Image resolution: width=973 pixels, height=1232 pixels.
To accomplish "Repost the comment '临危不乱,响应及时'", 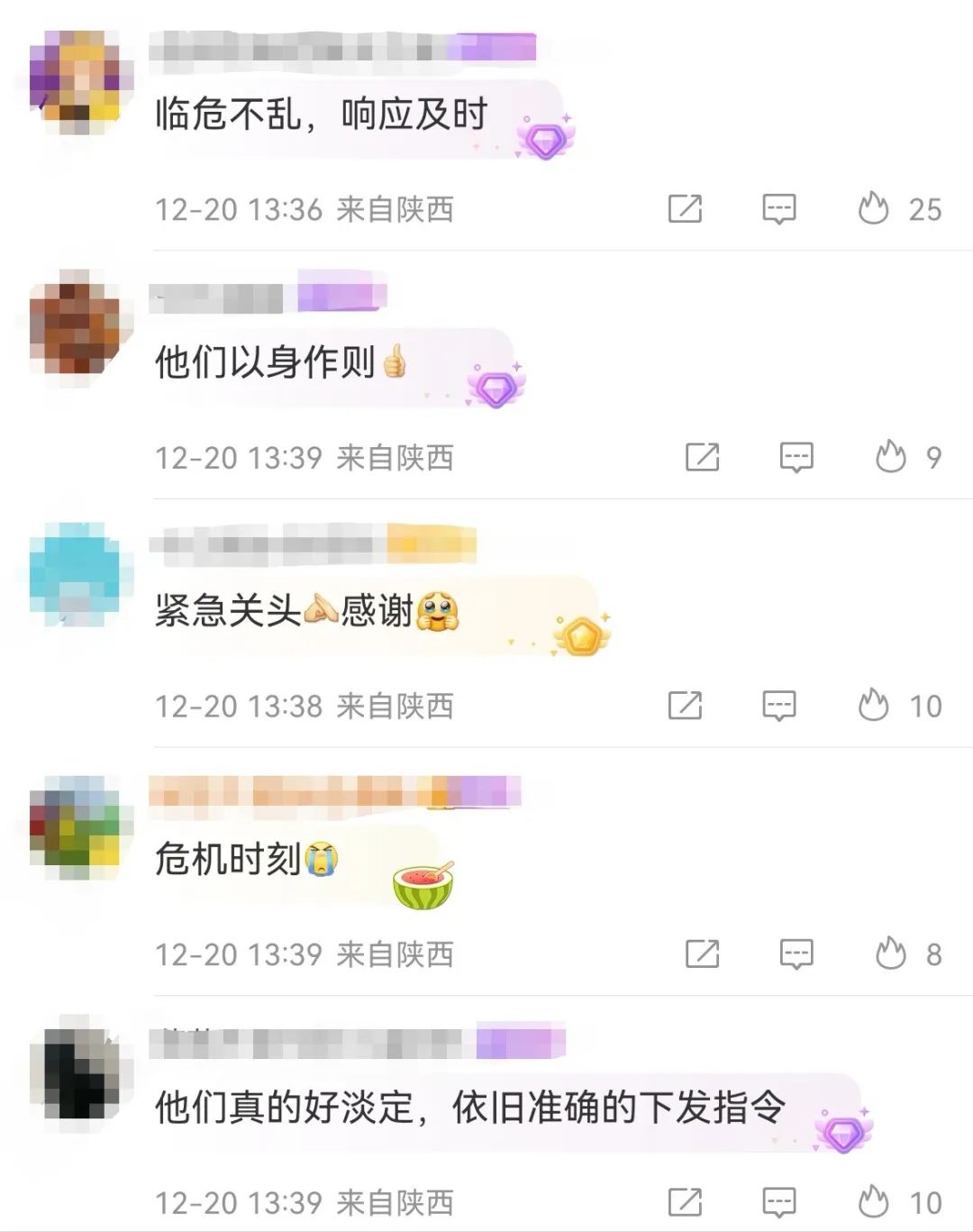I will (685, 209).
